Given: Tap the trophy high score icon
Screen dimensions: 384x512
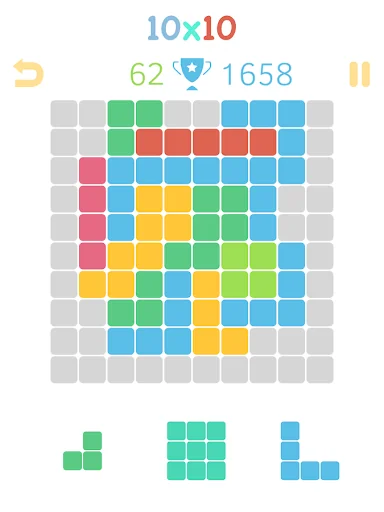Looking at the screenshot, I should click(x=192, y=74).
